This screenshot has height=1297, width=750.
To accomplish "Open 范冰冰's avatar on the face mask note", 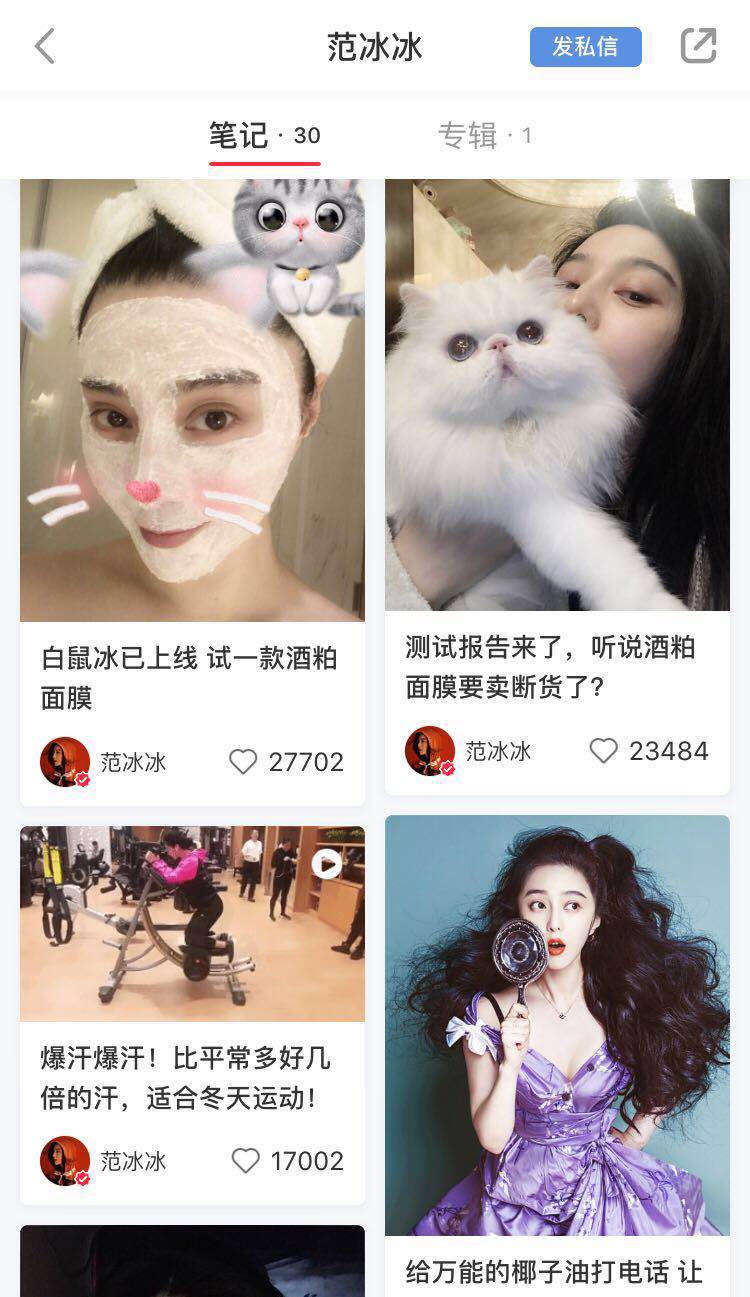I will (64, 761).
